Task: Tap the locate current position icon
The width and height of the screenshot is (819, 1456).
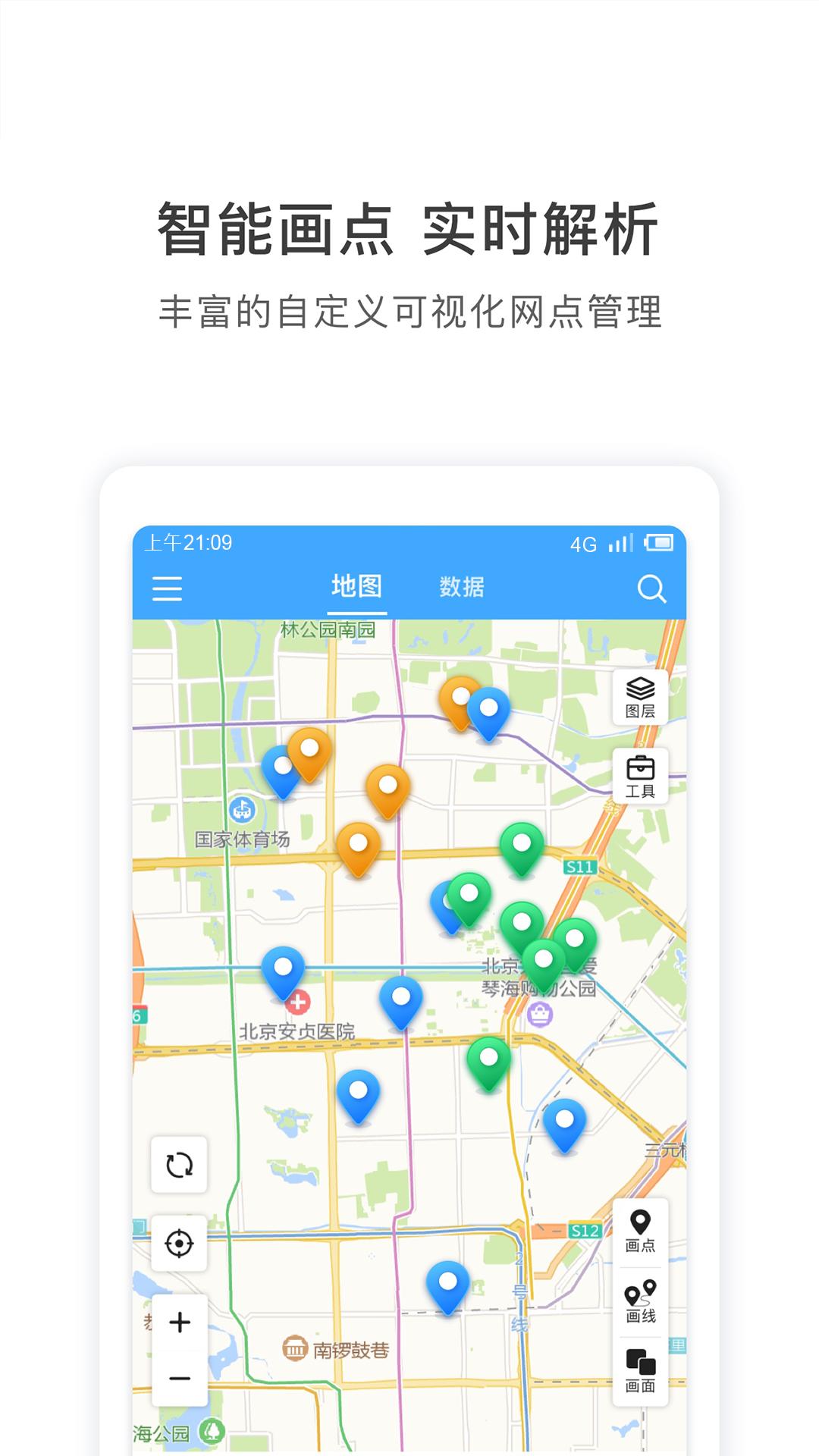Action: click(179, 1244)
